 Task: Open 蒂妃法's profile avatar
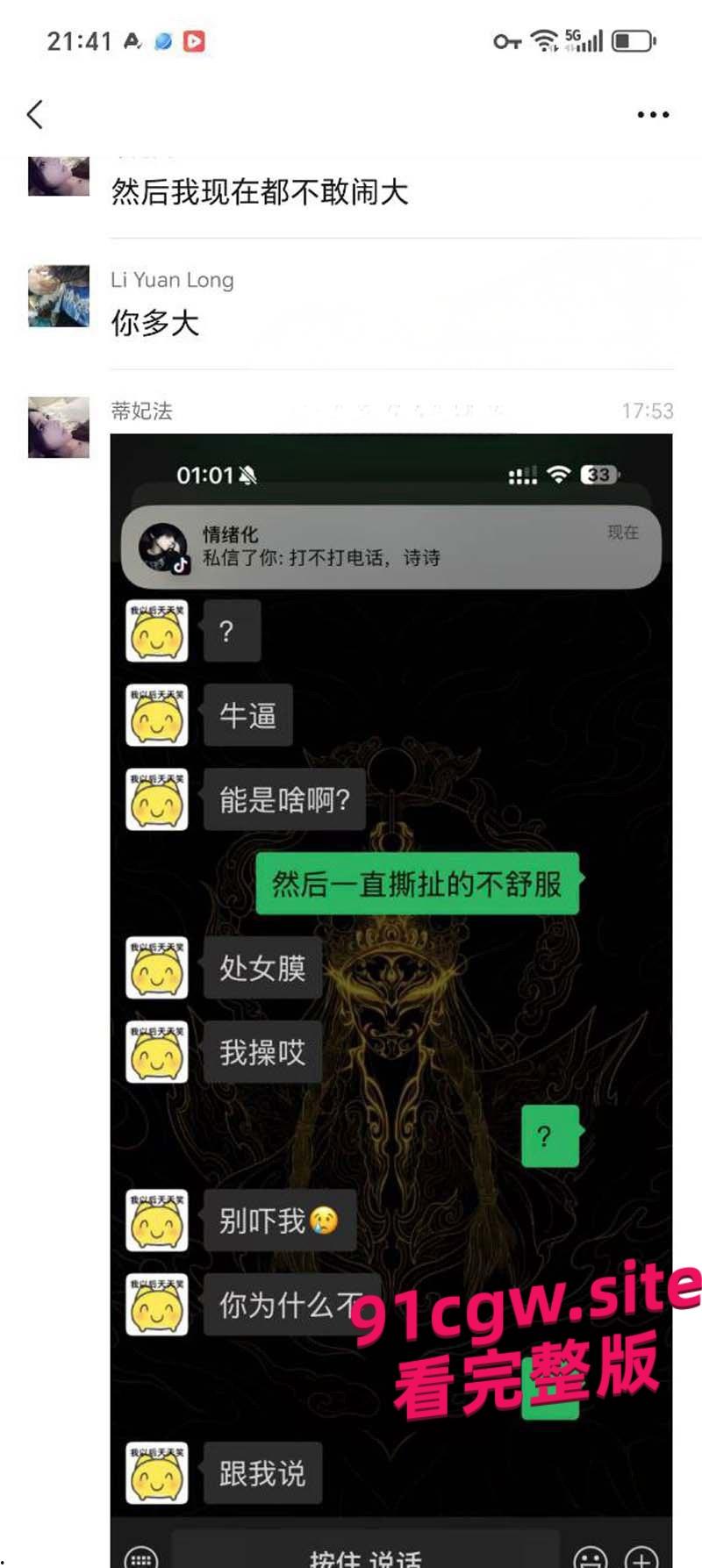58,427
